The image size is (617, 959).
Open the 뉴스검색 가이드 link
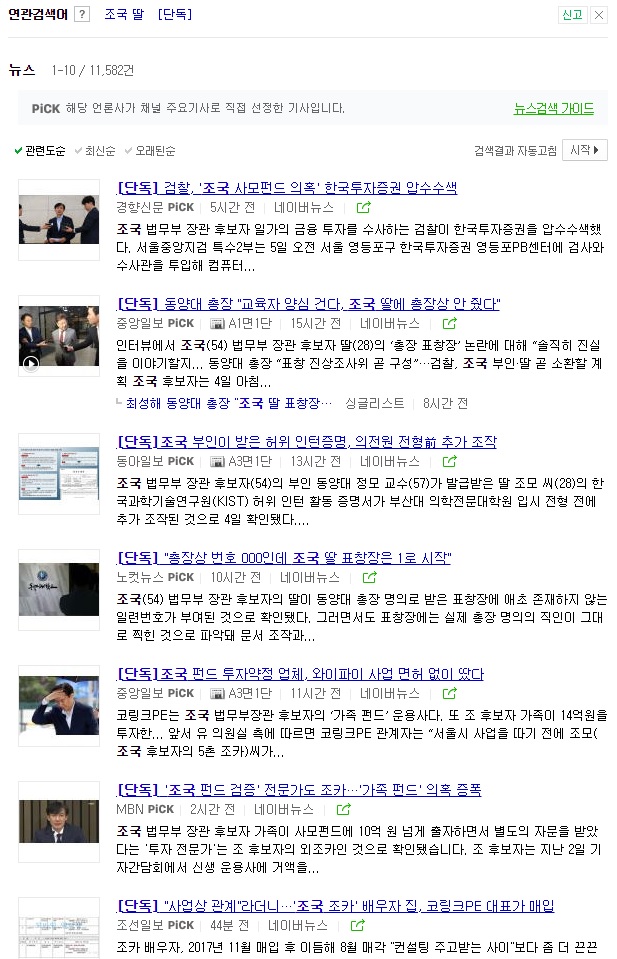click(553, 108)
